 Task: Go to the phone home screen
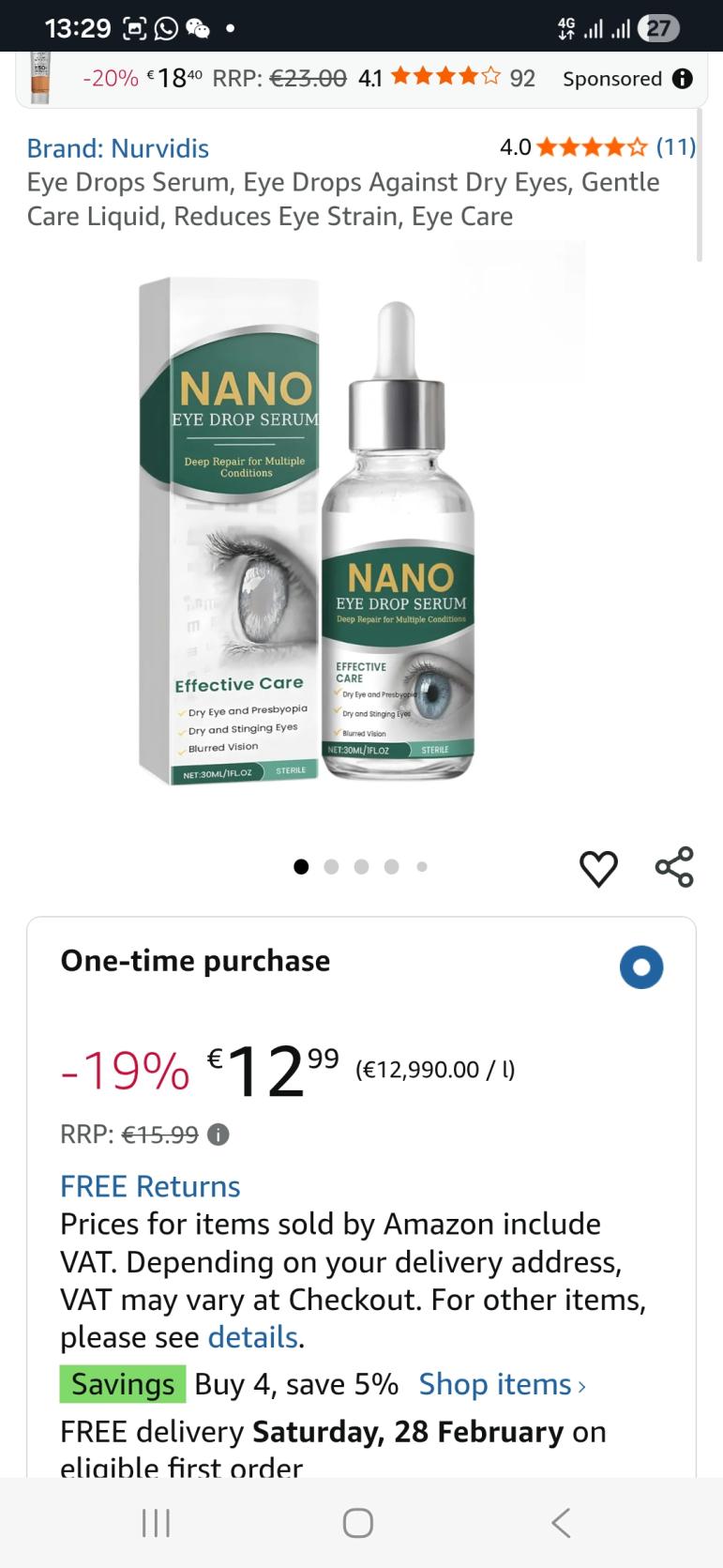pyautogui.click(x=358, y=1522)
